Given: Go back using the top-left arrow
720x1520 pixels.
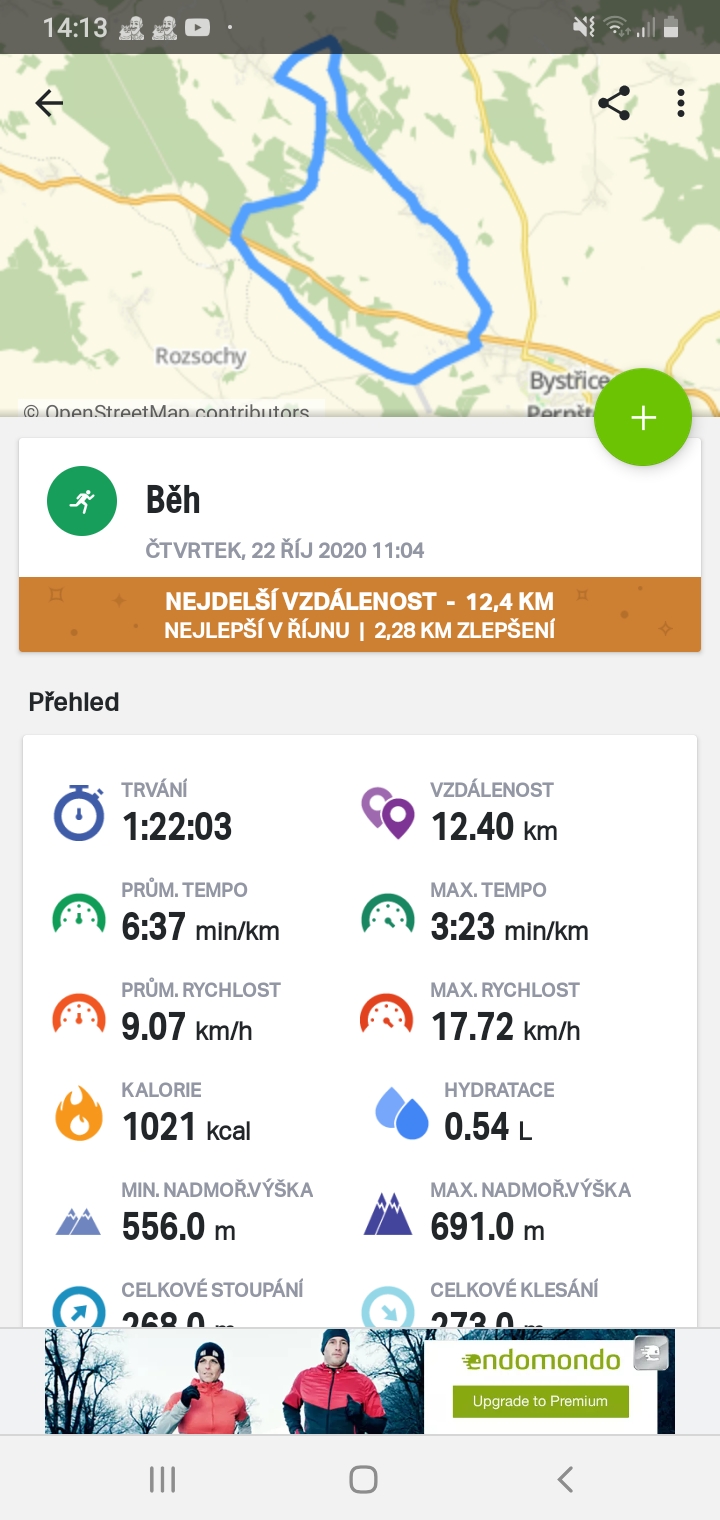Looking at the screenshot, I should click(x=49, y=103).
